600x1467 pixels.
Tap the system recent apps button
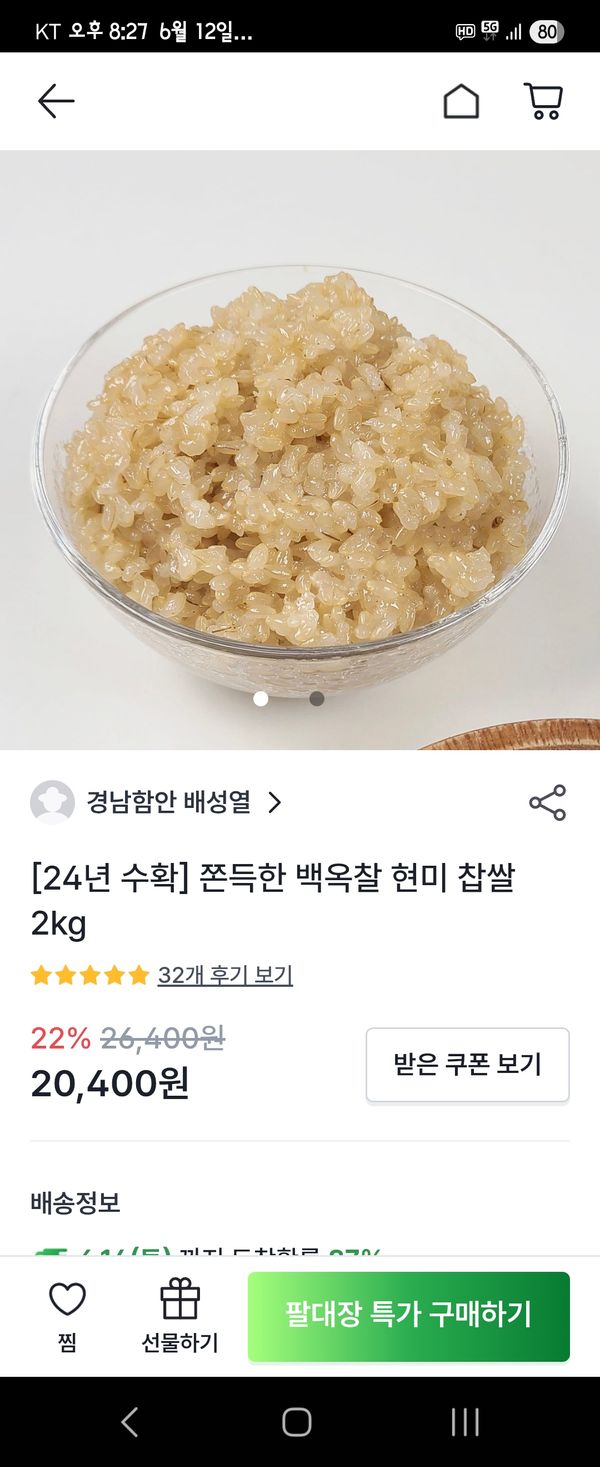(465, 1421)
